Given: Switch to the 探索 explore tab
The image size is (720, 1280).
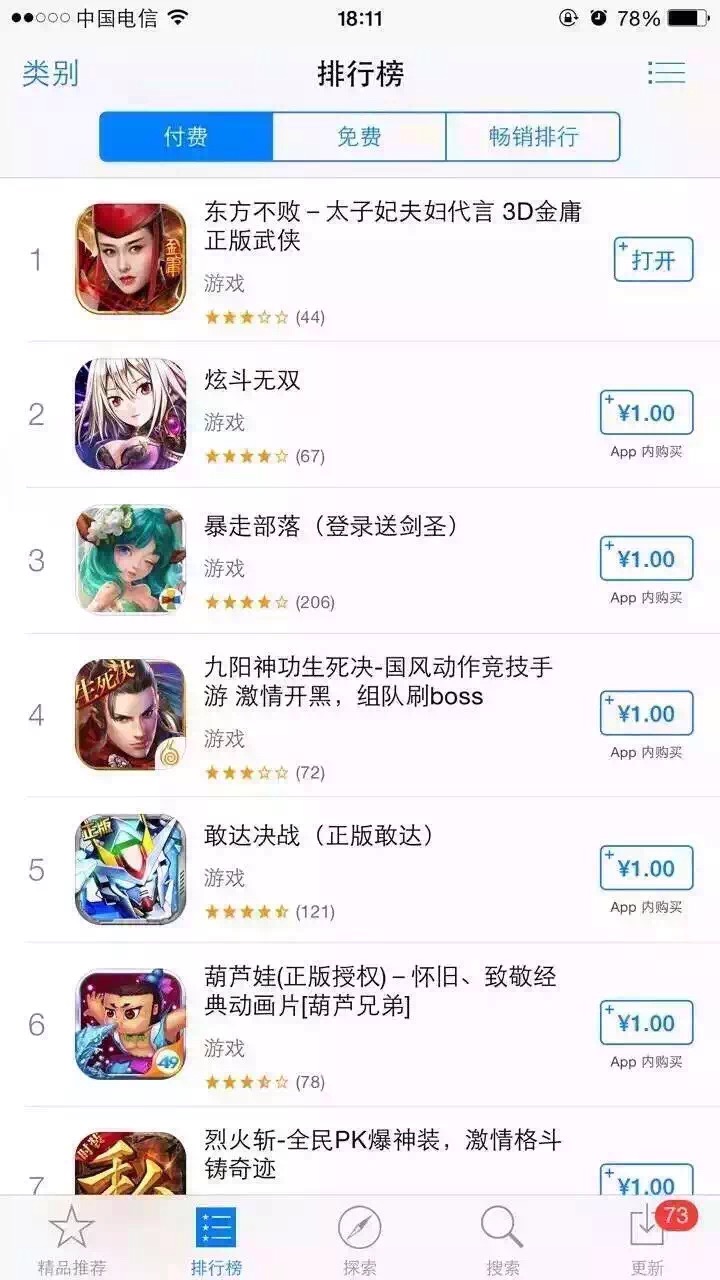Looking at the screenshot, I should pos(360,1240).
